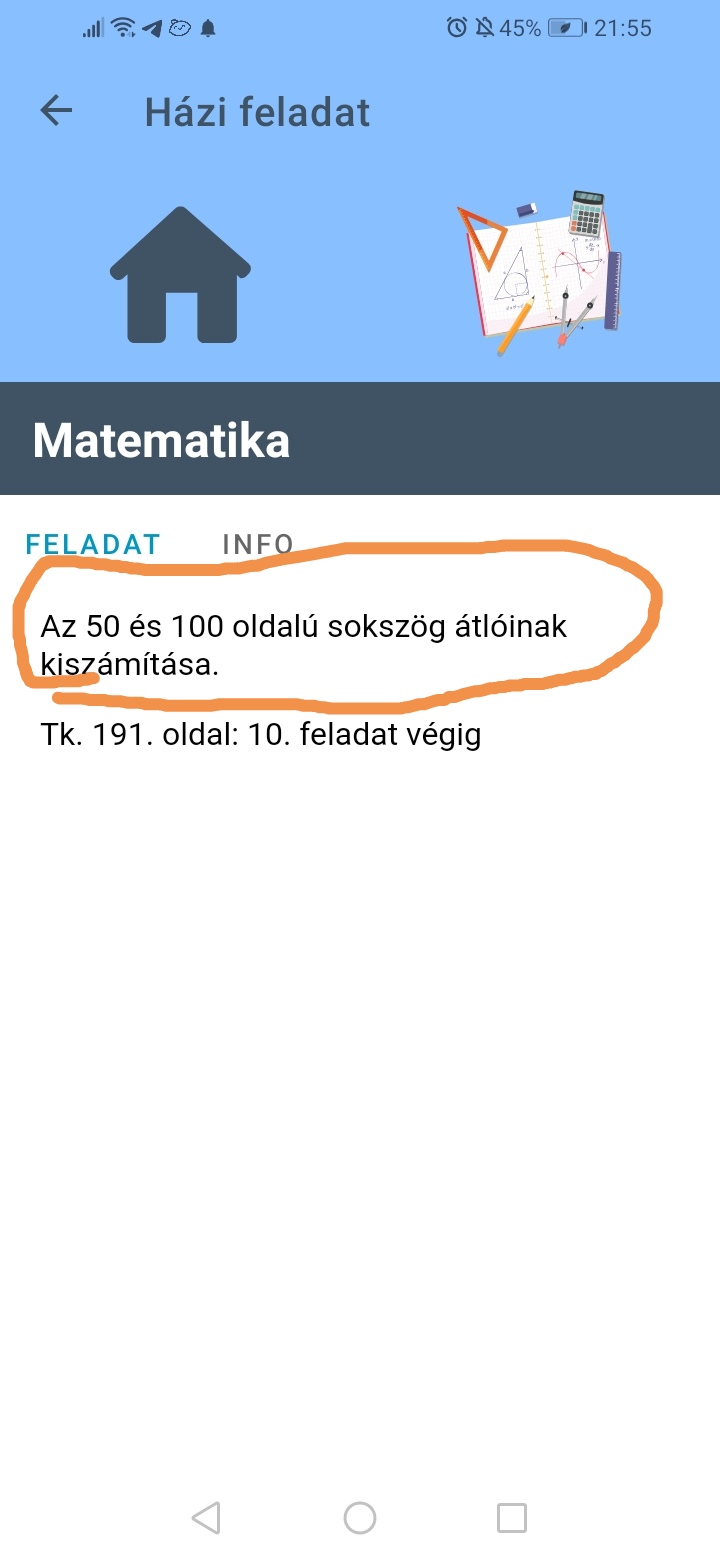Go back from Házi feladat screen
Image resolution: width=720 pixels, height=1560 pixels.
56,111
